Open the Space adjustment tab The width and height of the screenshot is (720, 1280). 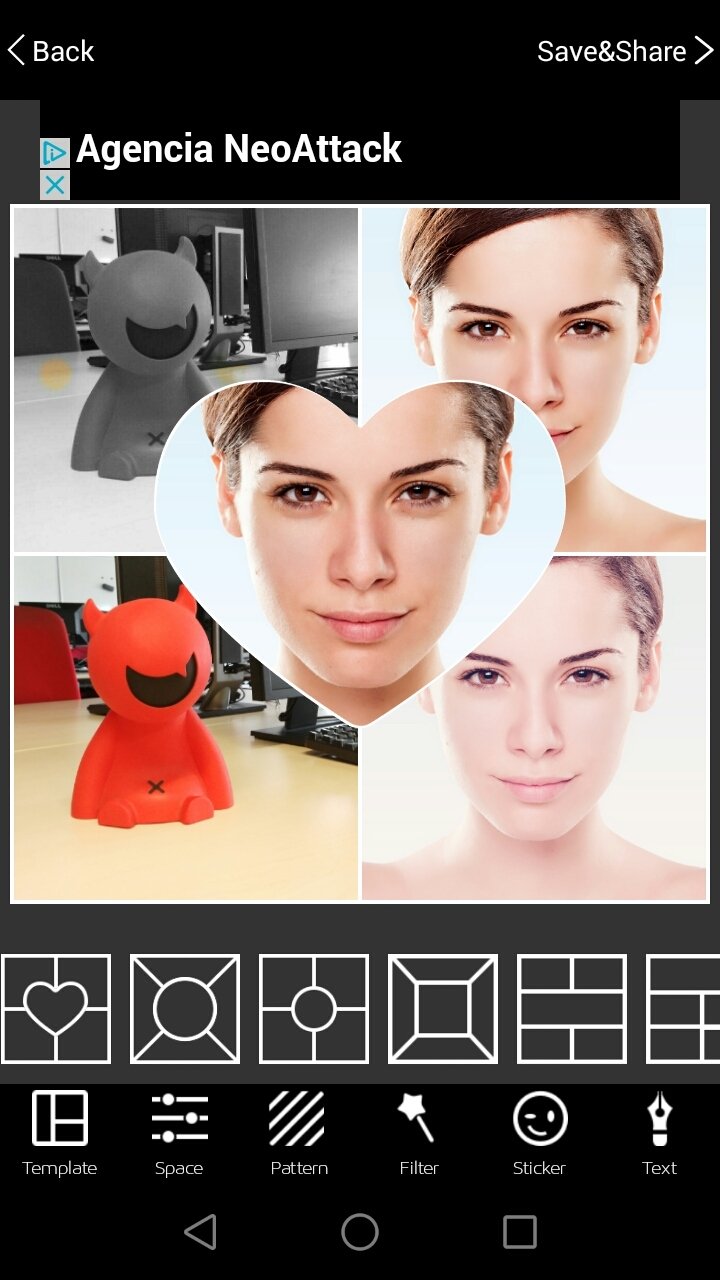click(x=179, y=1133)
